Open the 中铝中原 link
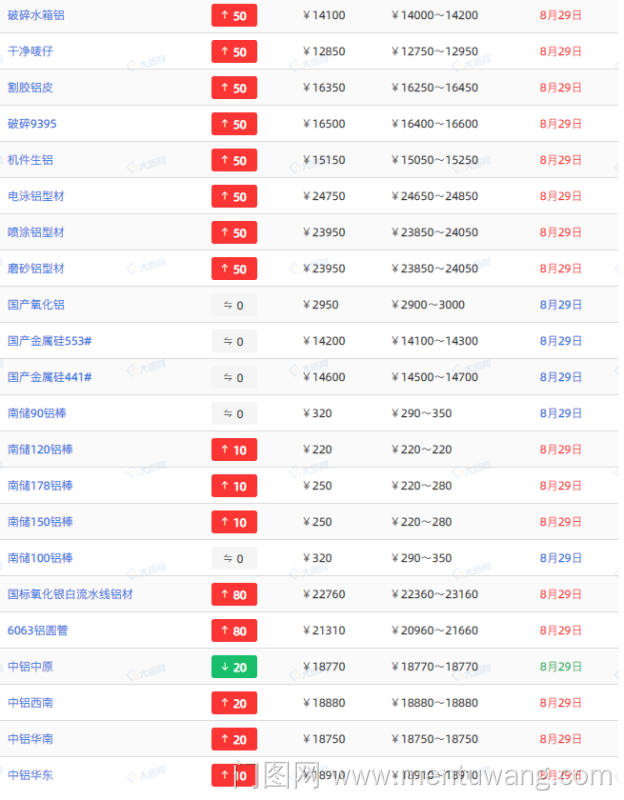This screenshot has width=624, height=800. pyautogui.click(x=30, y=666)
